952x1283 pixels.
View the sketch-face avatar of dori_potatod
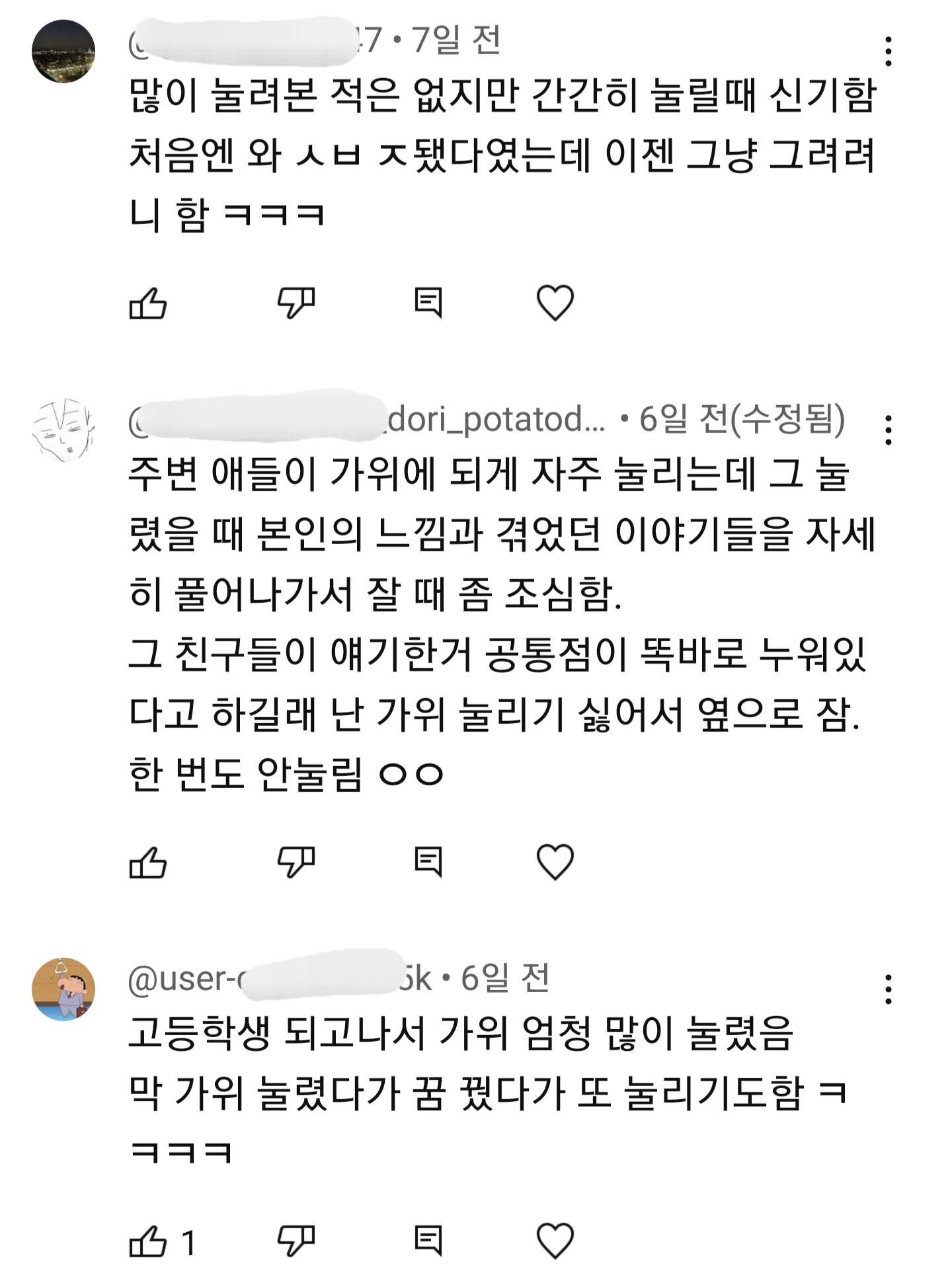pos(63,430)
